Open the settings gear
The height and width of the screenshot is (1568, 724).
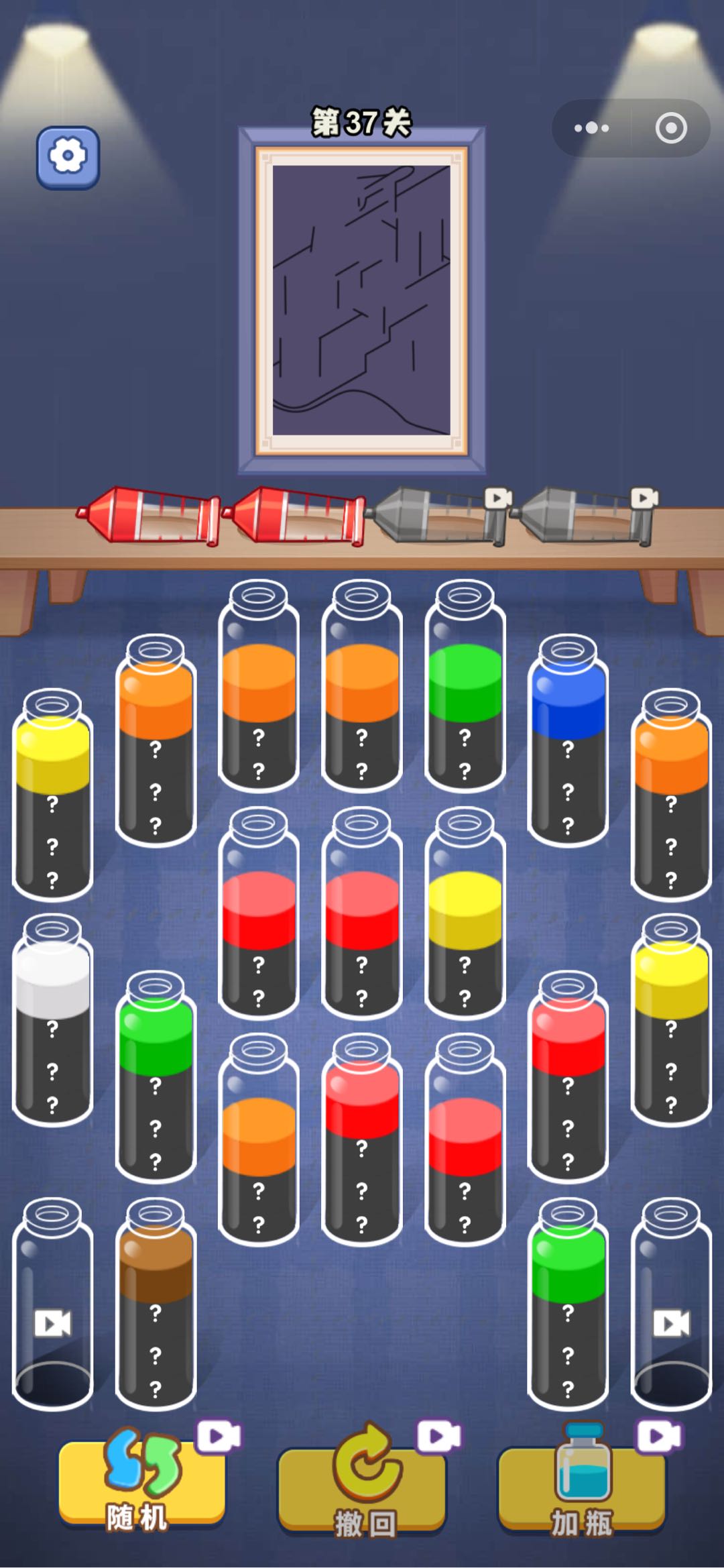(x=68, y=157)
